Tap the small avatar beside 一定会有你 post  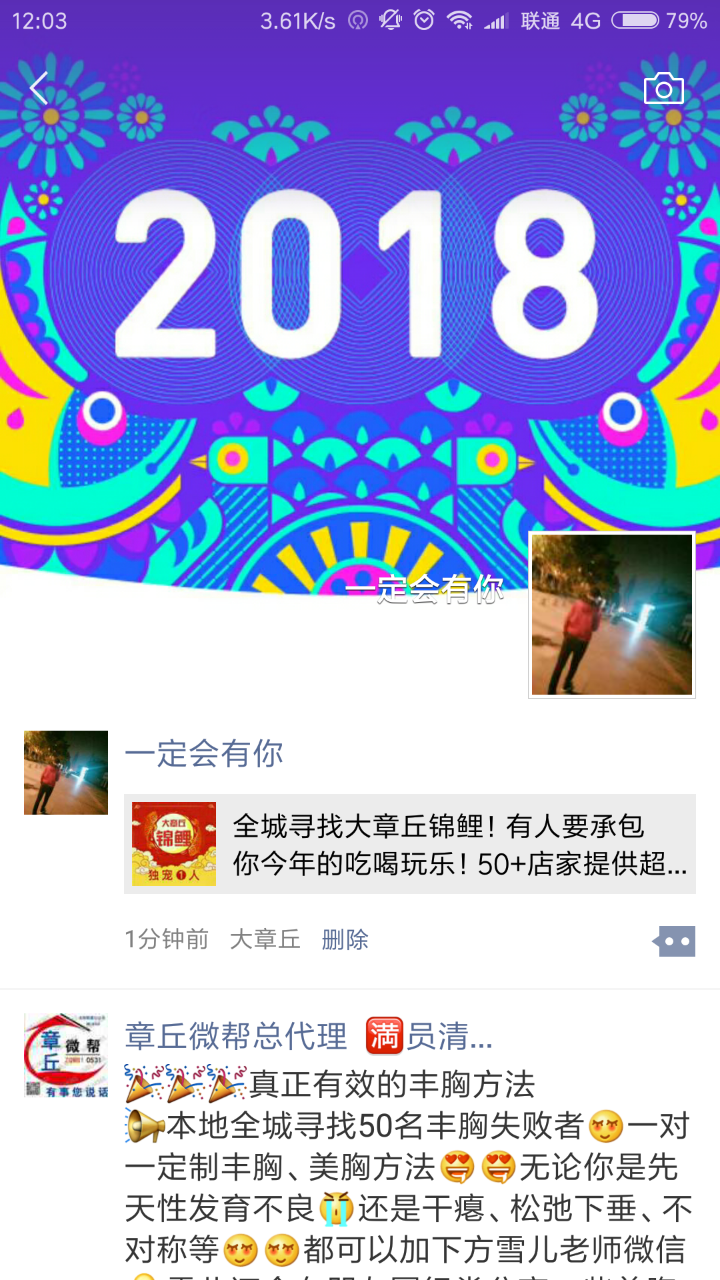coord(66,772)
